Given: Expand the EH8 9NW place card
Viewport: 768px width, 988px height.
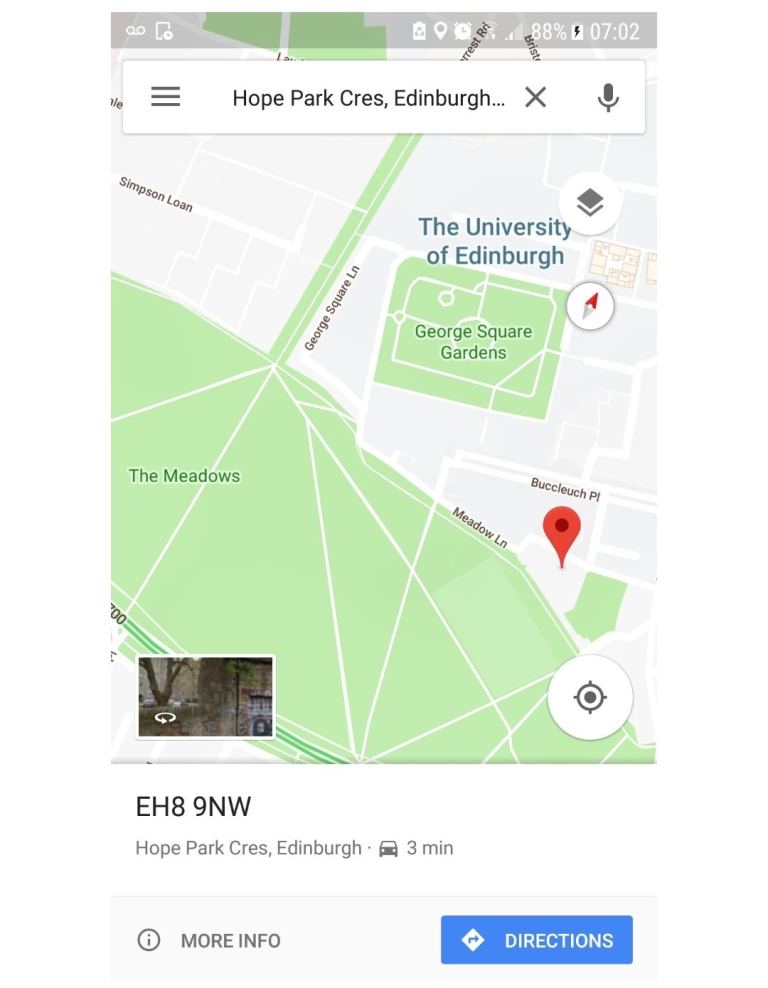Looking at the screenshot, I should click(x=300, y=825).
